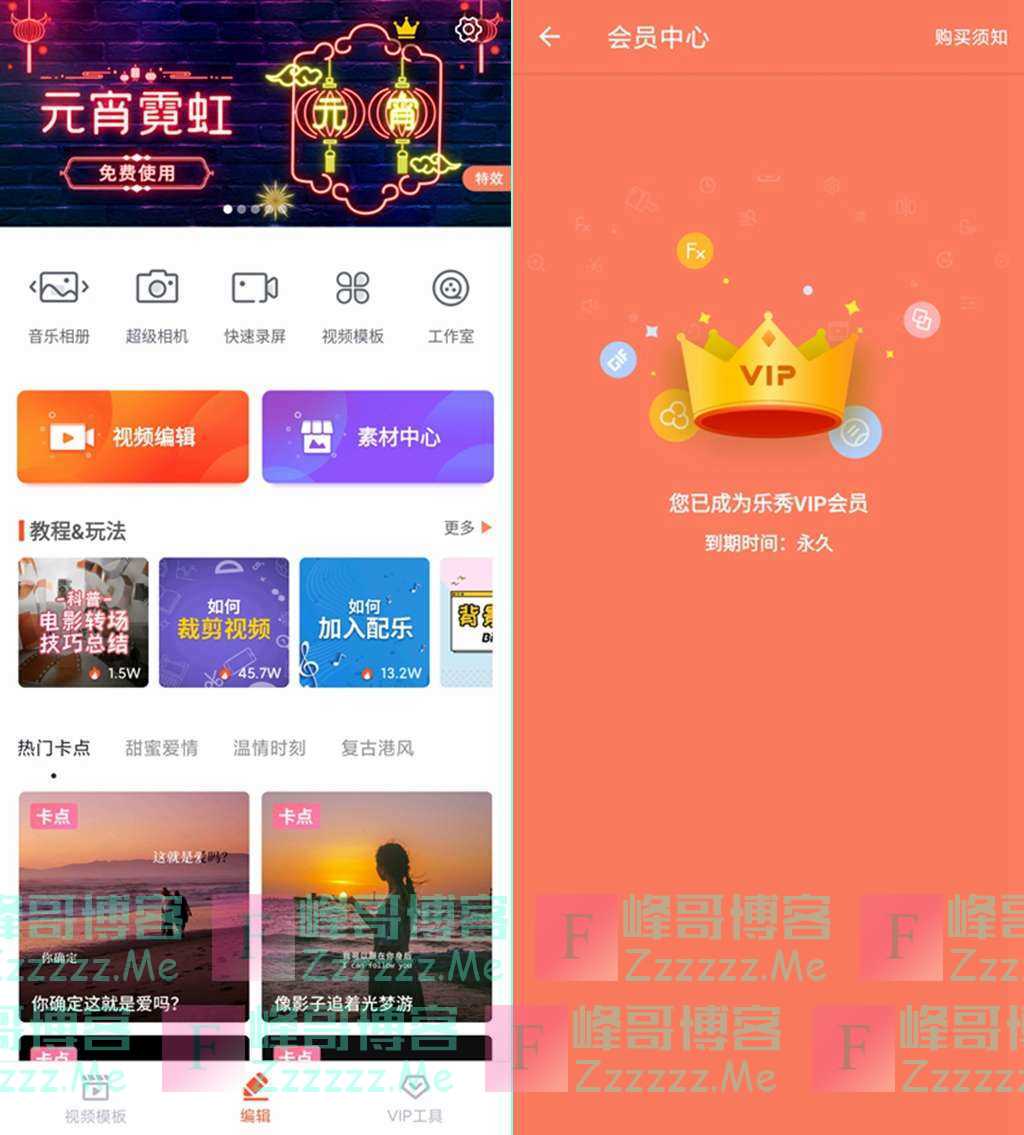Go back from 会员中心

click(549, 37)
